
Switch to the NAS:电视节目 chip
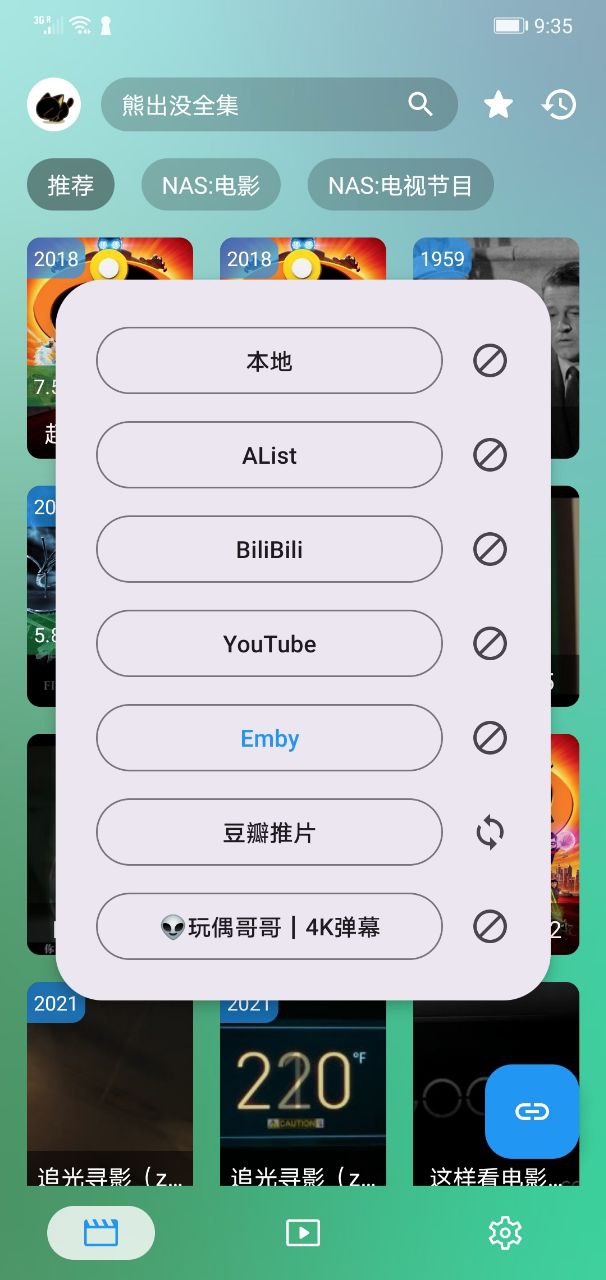coord(400,185)
